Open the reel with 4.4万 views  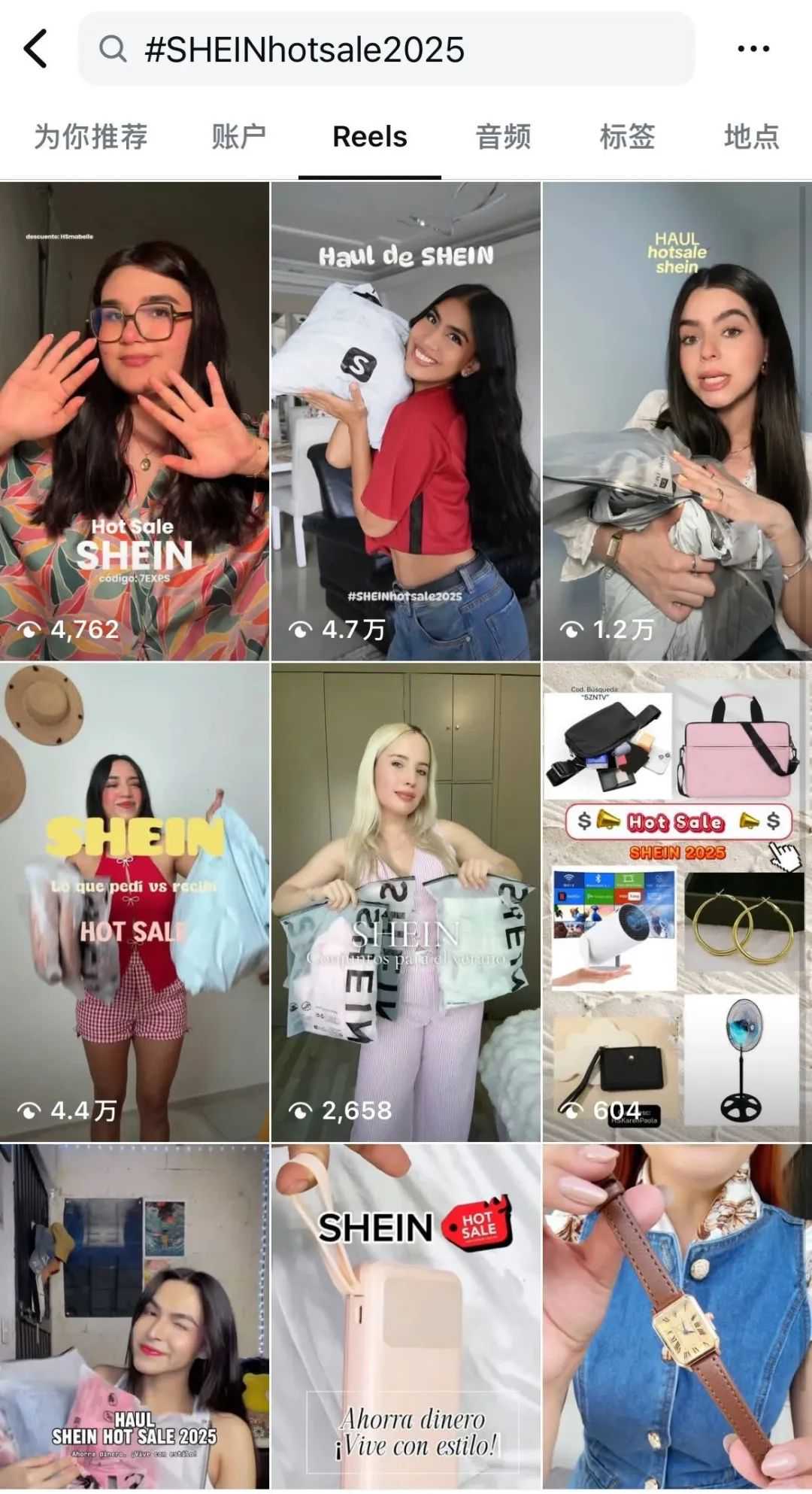pos(135,903)
